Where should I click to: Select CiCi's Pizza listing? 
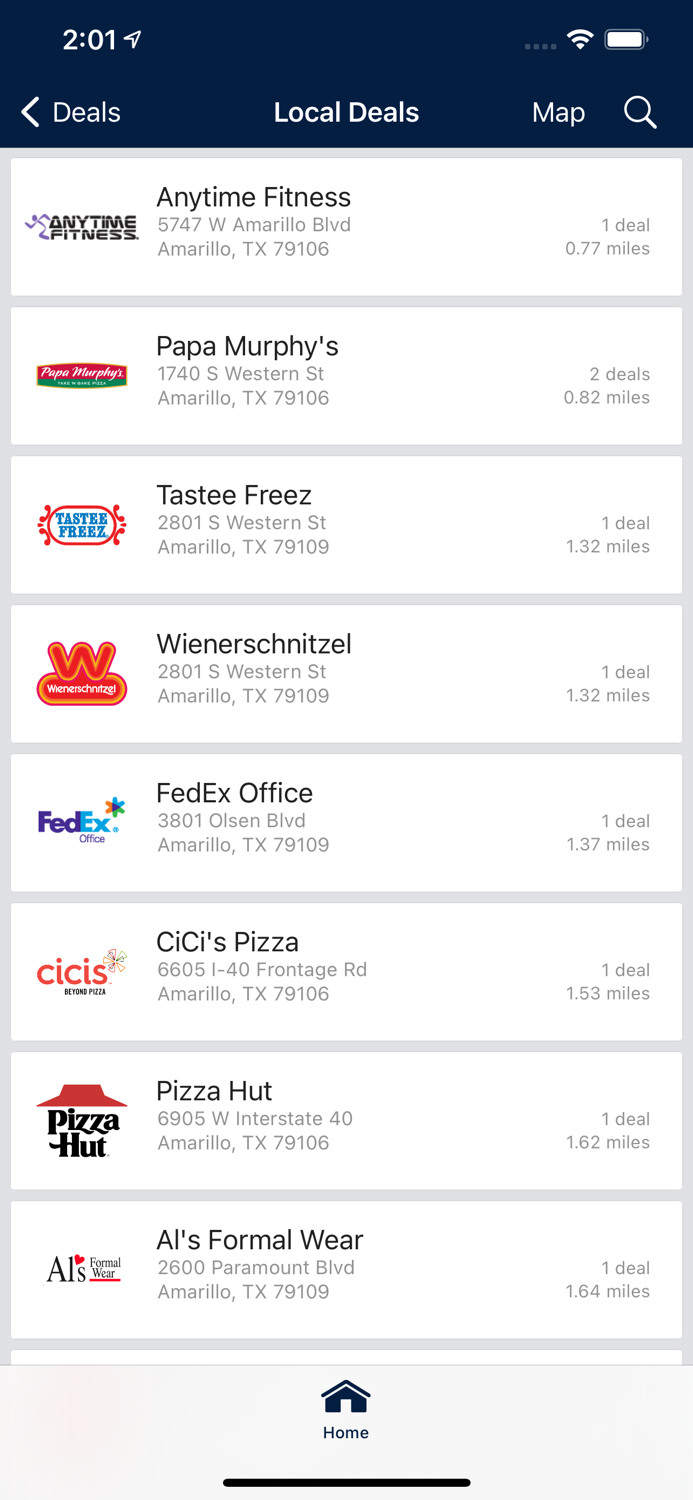click(346, 972)
